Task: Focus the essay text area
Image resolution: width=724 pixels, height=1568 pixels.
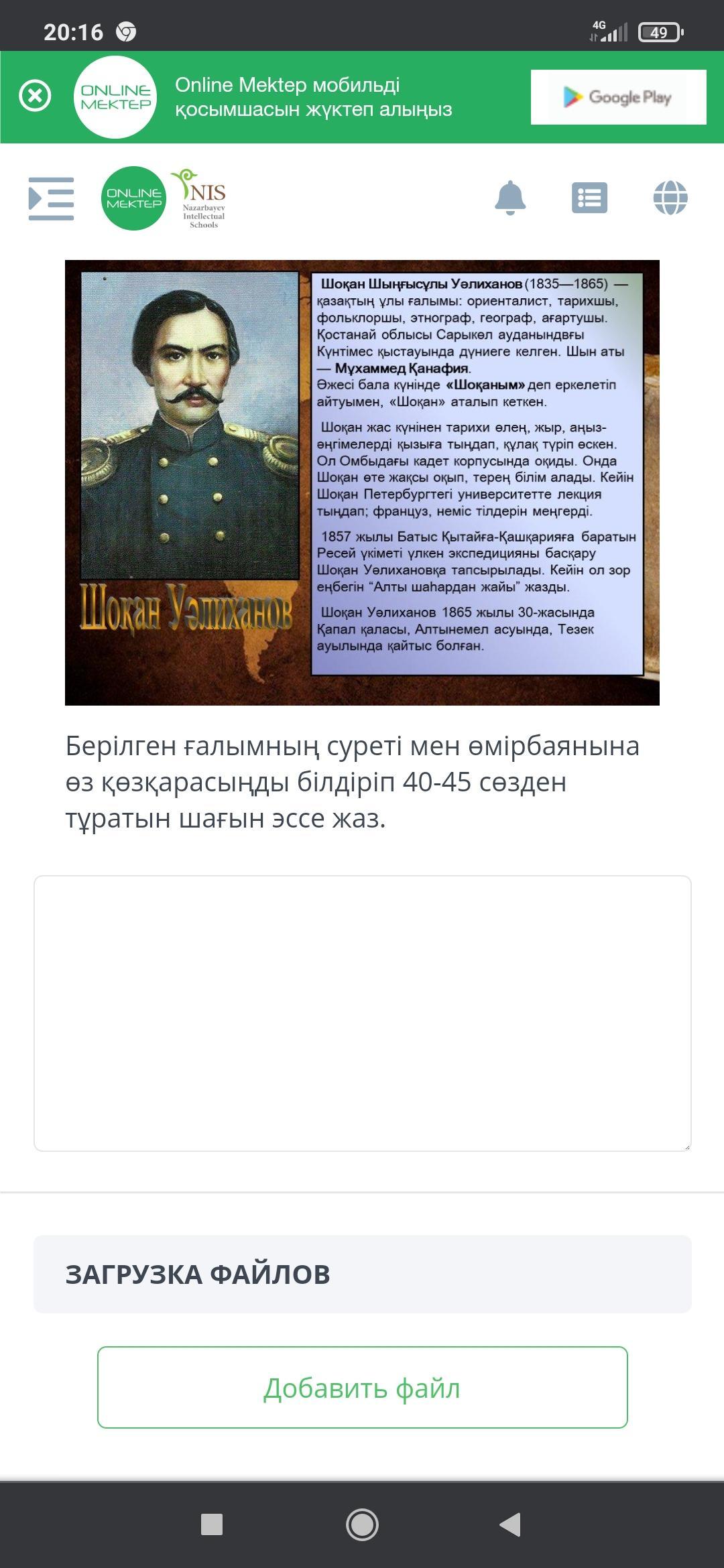Action: pos(362,1013)
